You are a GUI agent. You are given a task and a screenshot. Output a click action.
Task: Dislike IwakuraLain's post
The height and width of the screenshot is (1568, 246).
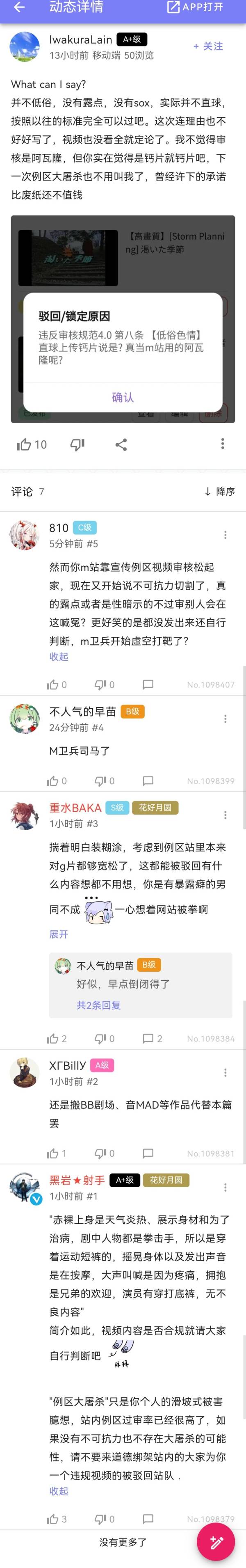point(77,444)
